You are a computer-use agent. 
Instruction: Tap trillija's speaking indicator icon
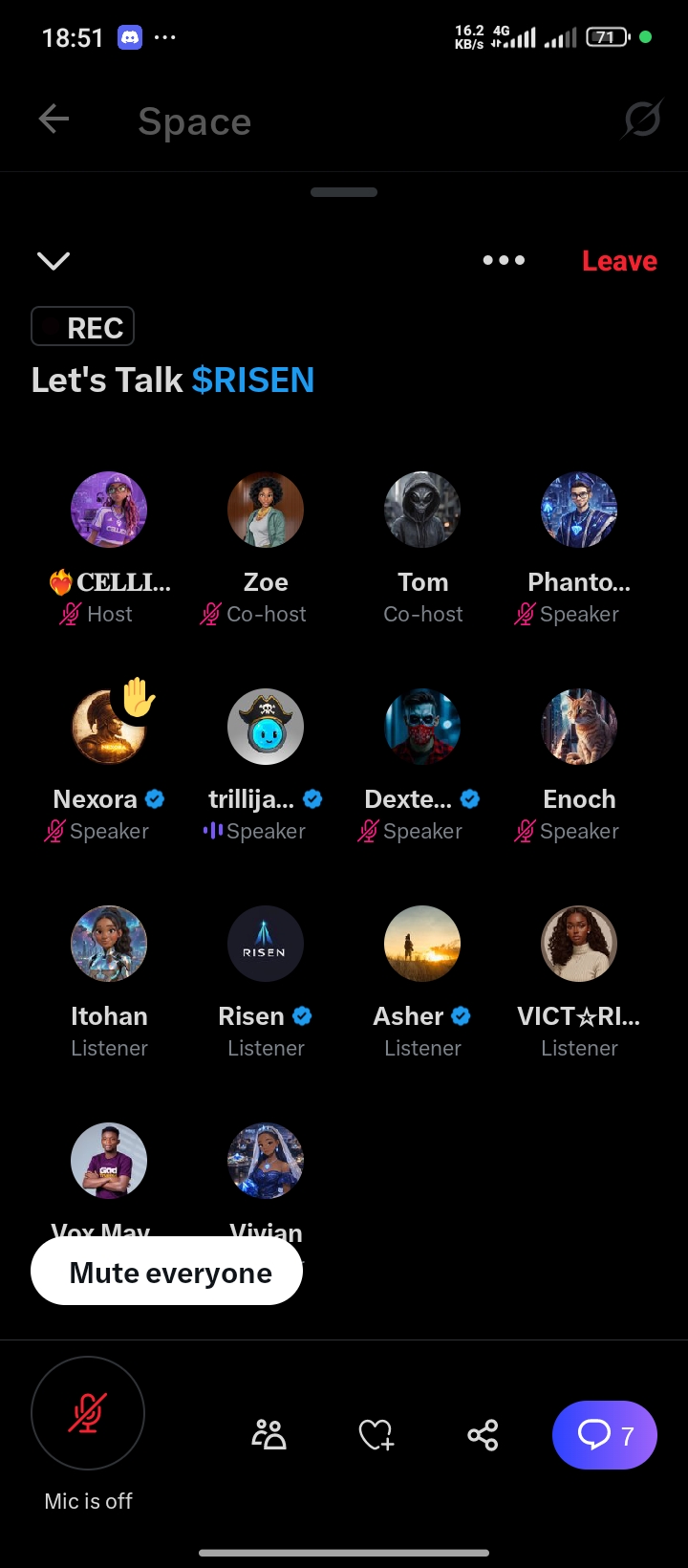coord(212,831)
